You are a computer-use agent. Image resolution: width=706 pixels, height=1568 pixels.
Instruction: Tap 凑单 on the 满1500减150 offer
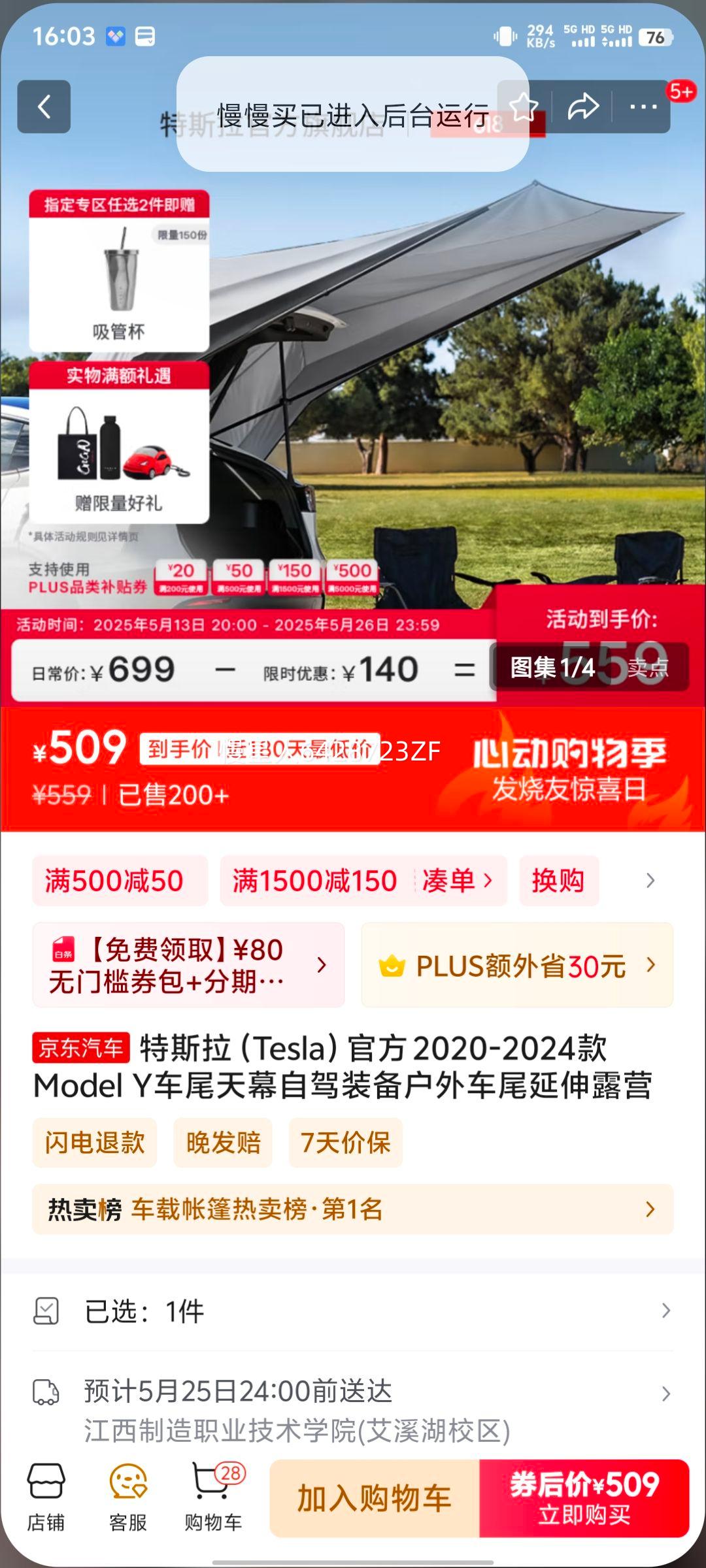456,881
